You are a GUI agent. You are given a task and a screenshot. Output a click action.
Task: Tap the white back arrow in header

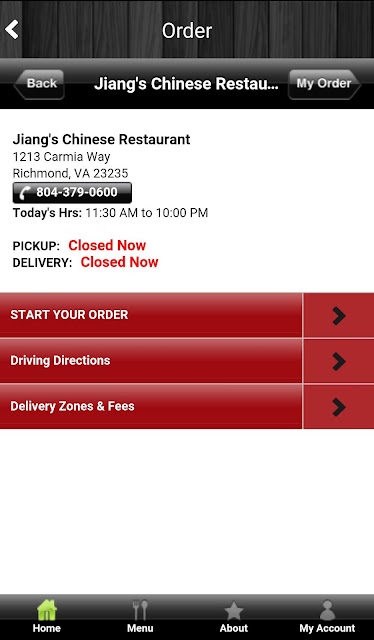coord(12,30)
